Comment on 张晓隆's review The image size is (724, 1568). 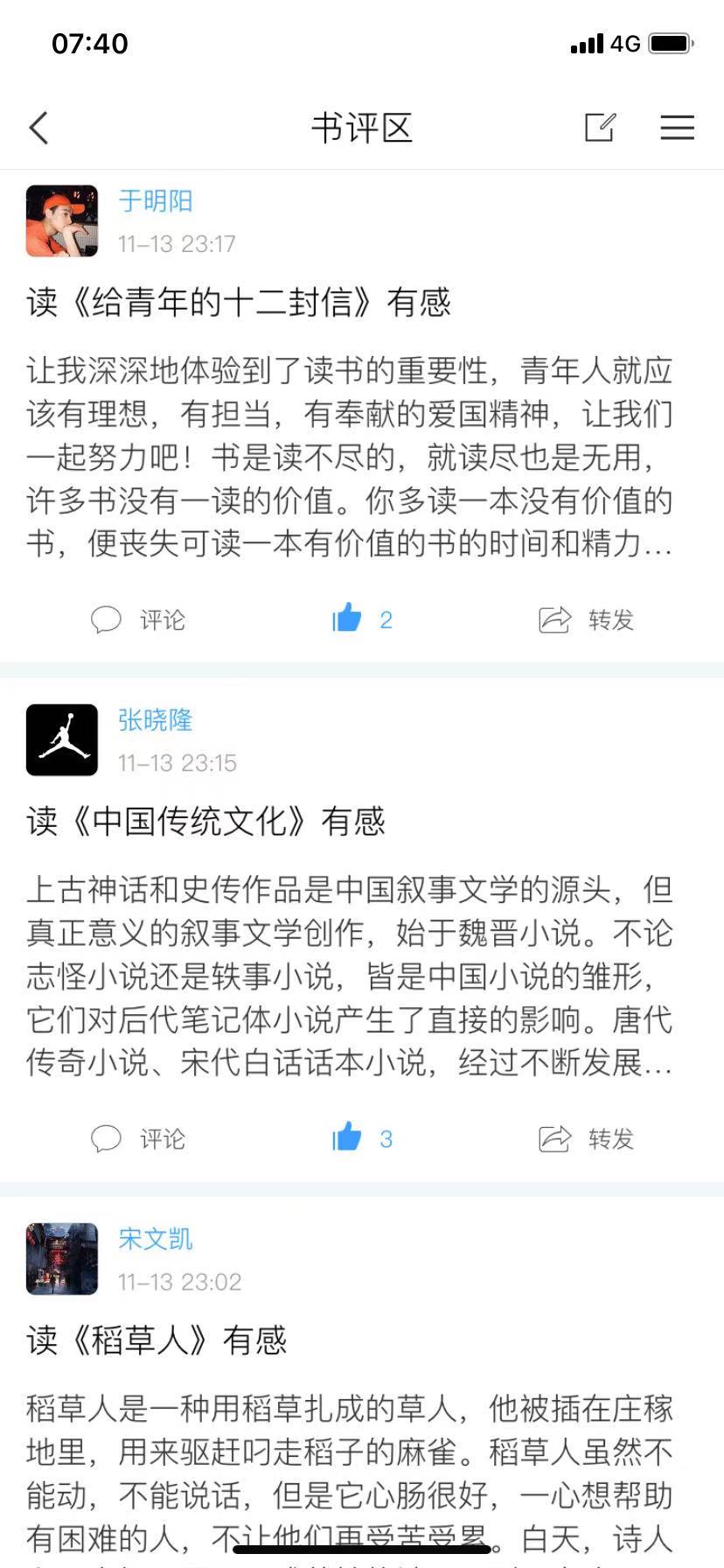point(138,1138)
